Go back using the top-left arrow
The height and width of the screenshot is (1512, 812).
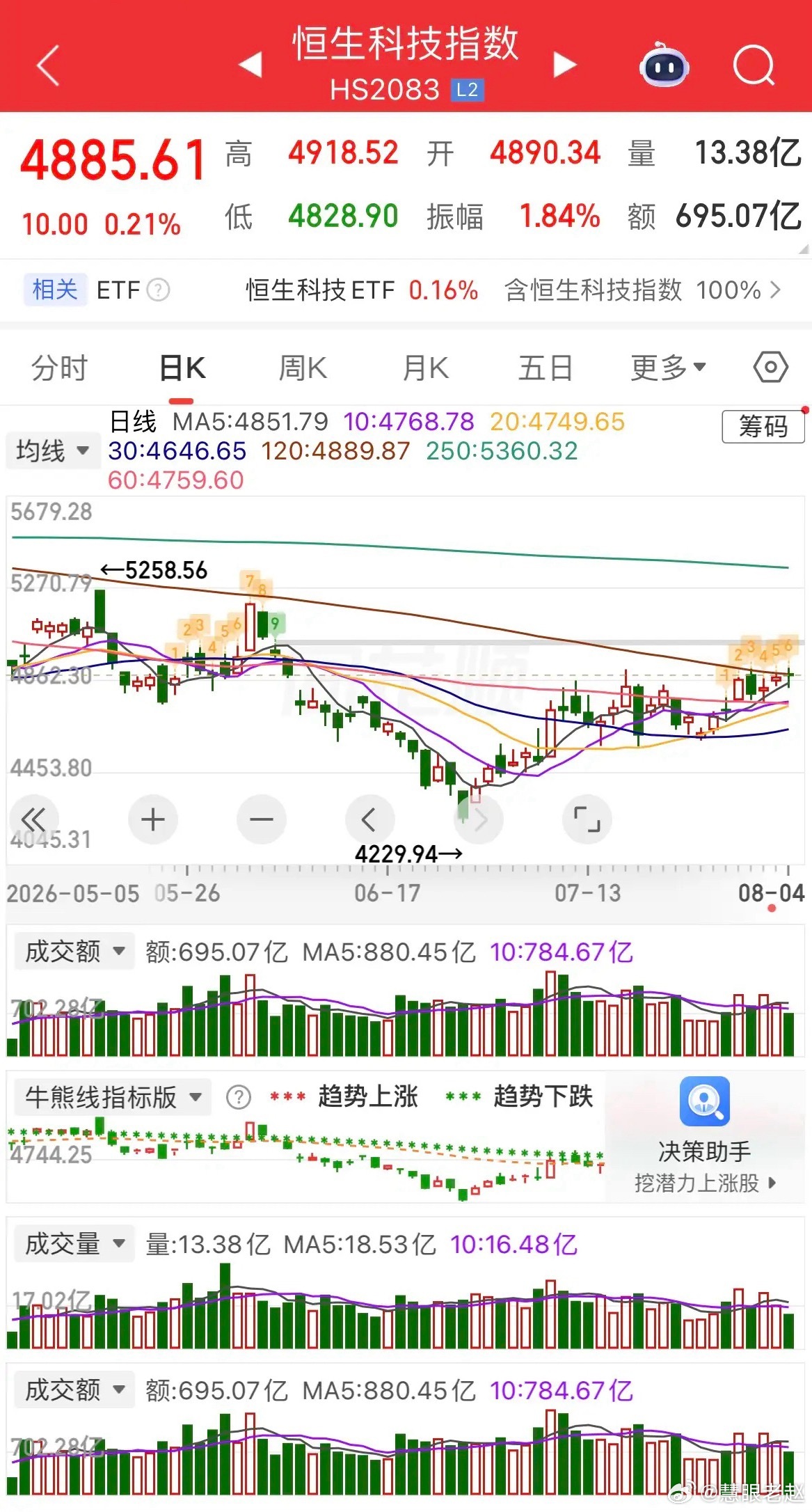pos(48,65)
